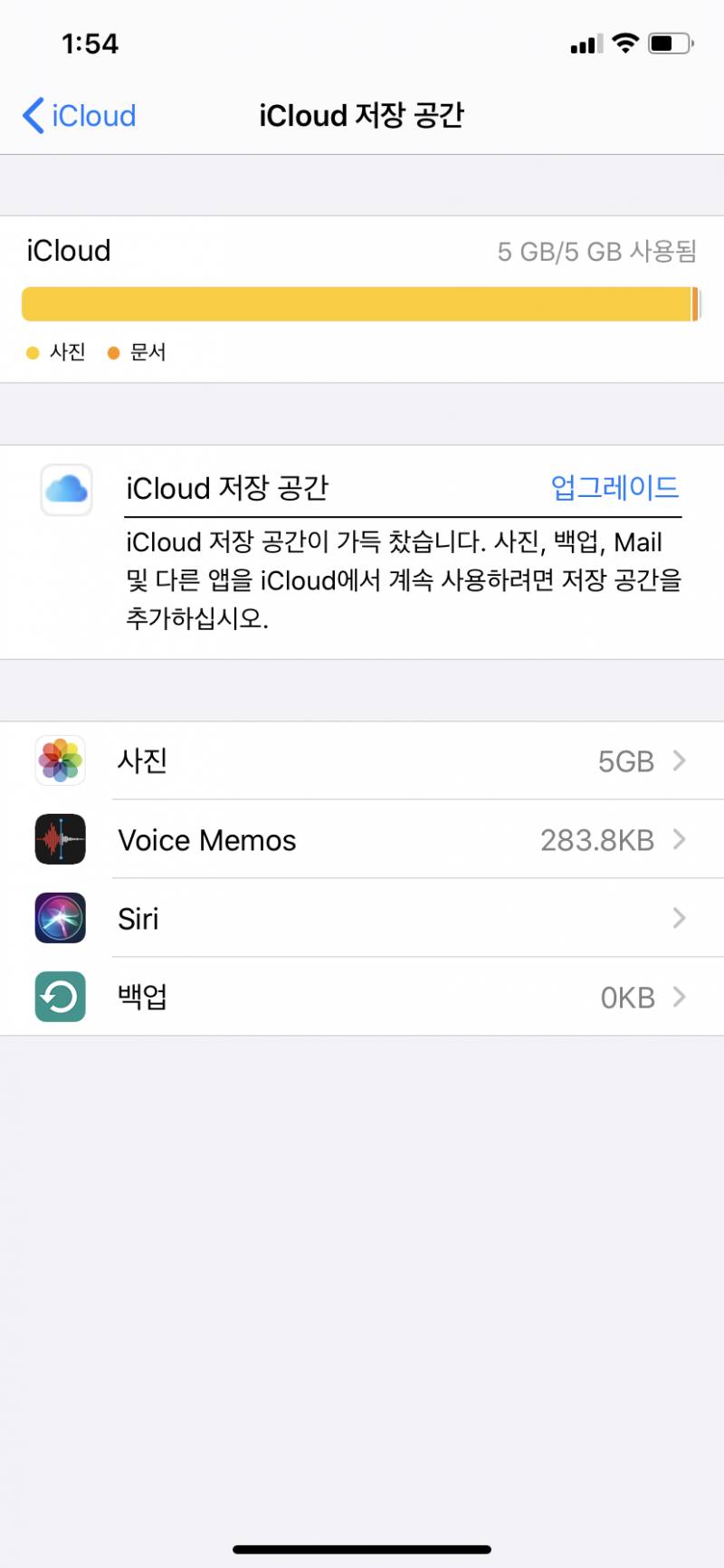Click the blue iCloud cloud icon
Viewport: 724px width, 1568px height.
pyautogui.click(x=65, y=489)
